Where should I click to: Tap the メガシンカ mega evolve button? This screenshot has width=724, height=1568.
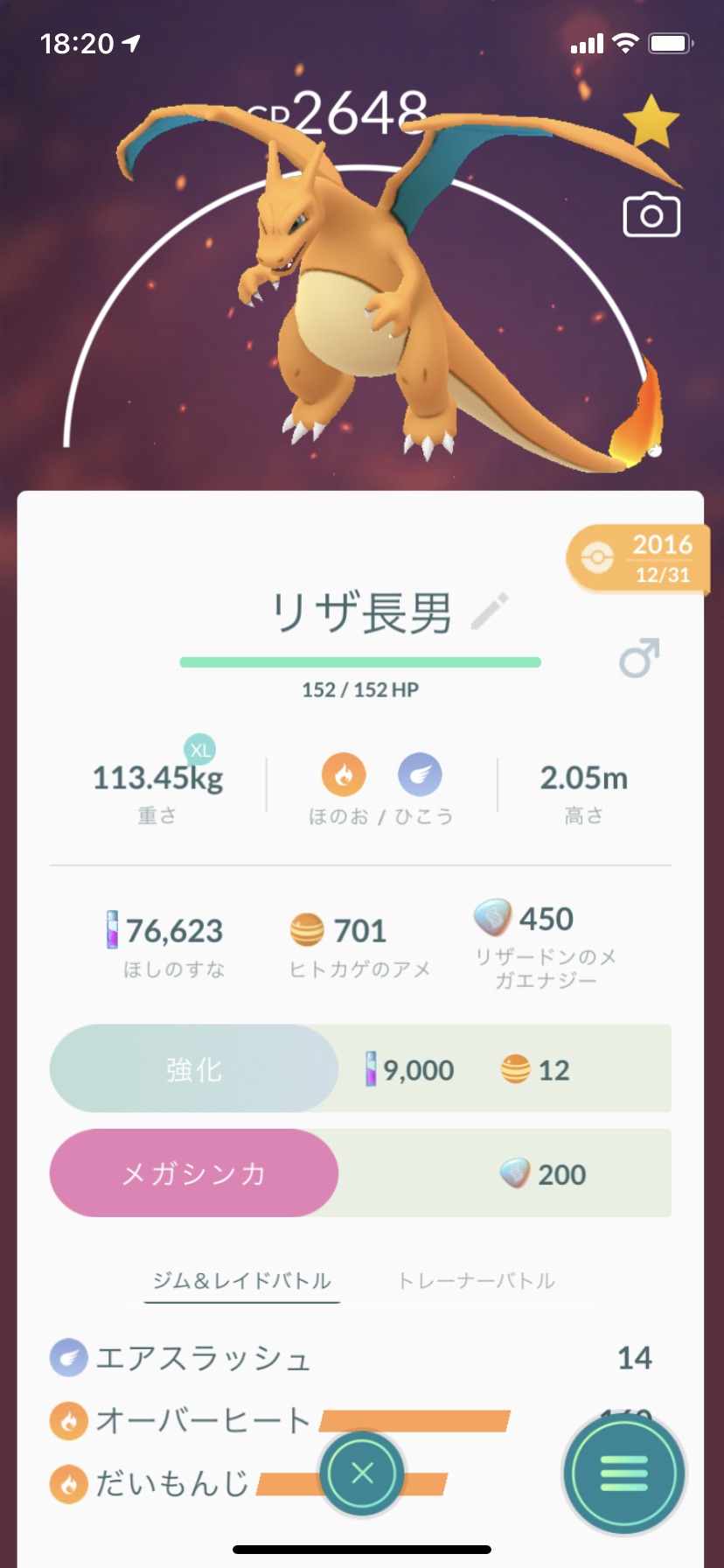194,1172
